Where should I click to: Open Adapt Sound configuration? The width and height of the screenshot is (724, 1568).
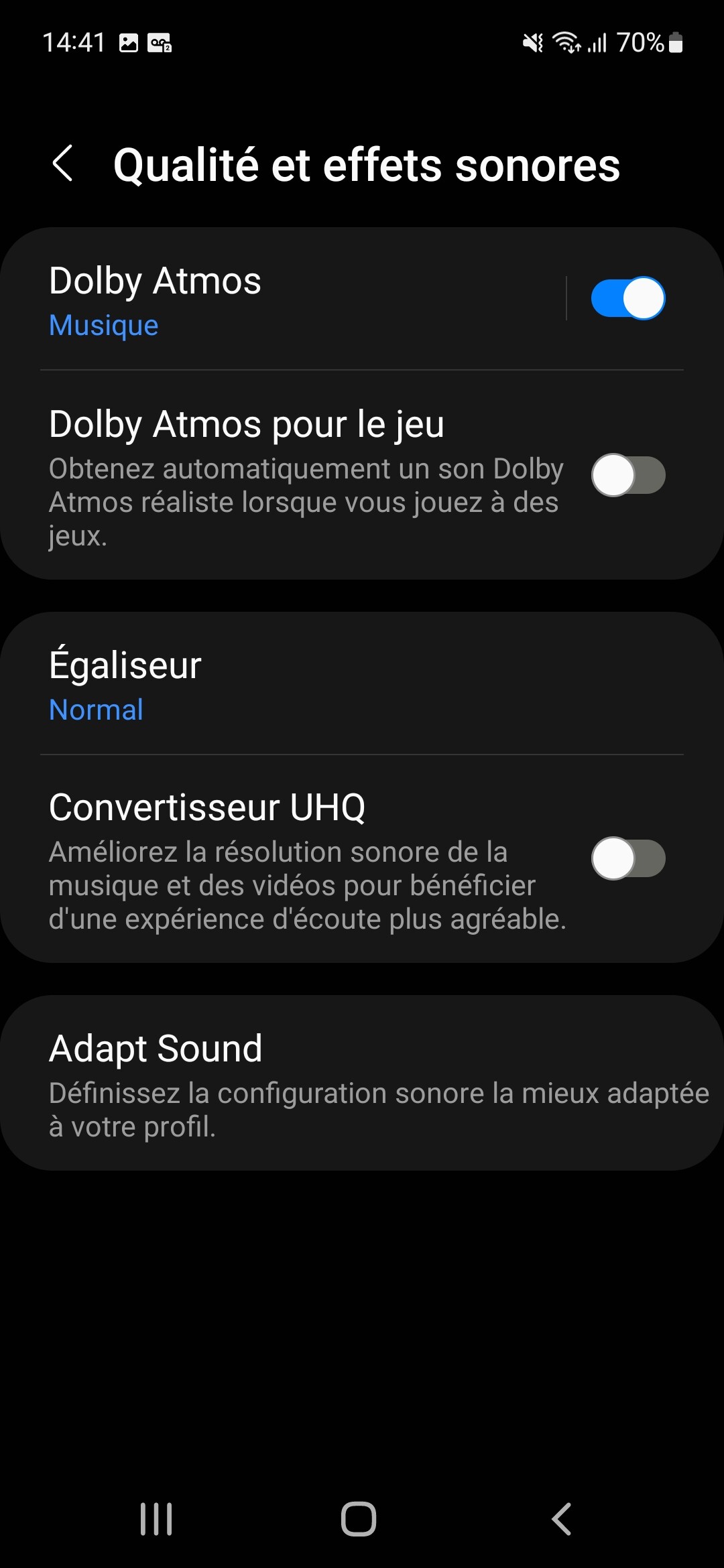click(x=362, y=1084)
